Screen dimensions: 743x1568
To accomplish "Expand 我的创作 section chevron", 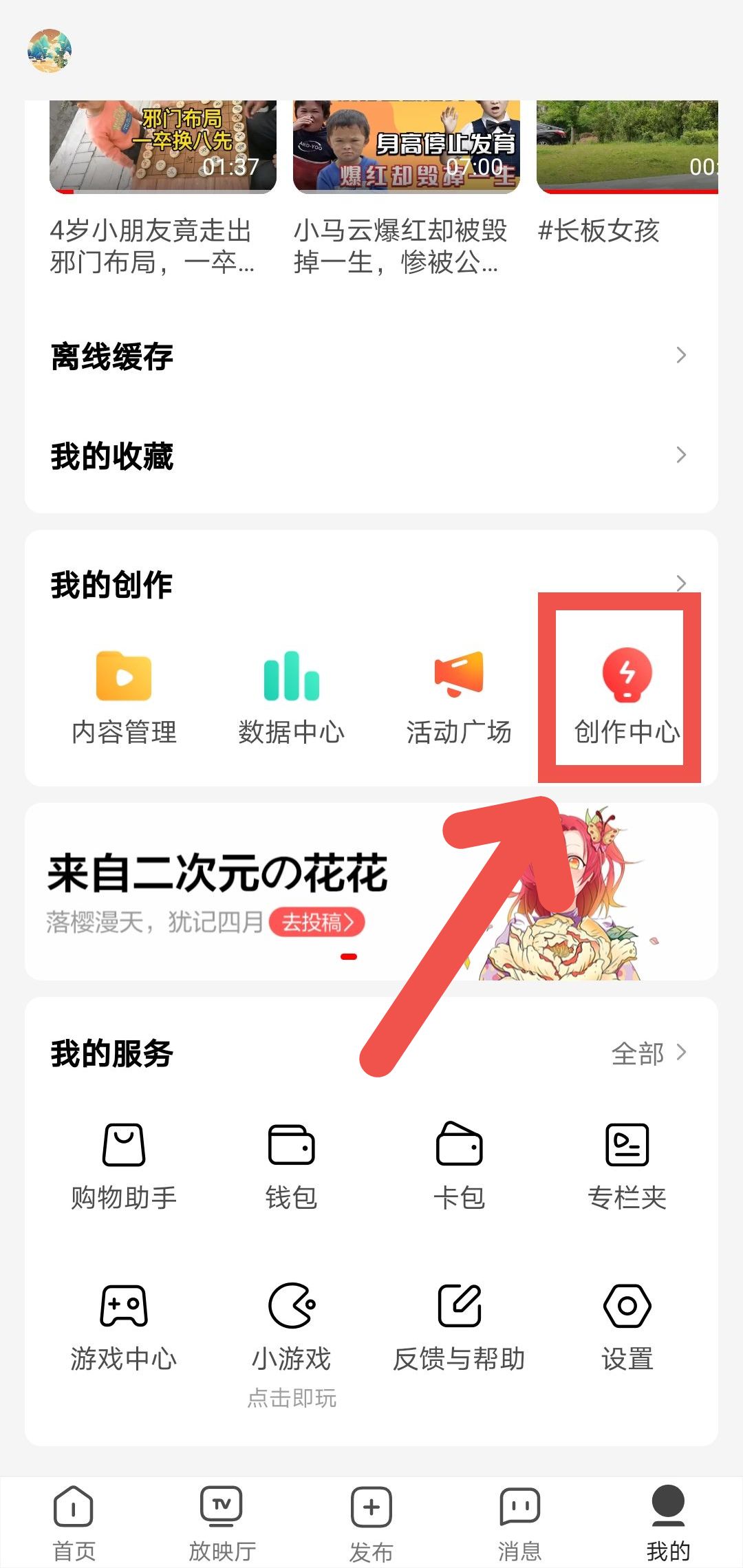I will pos(680,583).
